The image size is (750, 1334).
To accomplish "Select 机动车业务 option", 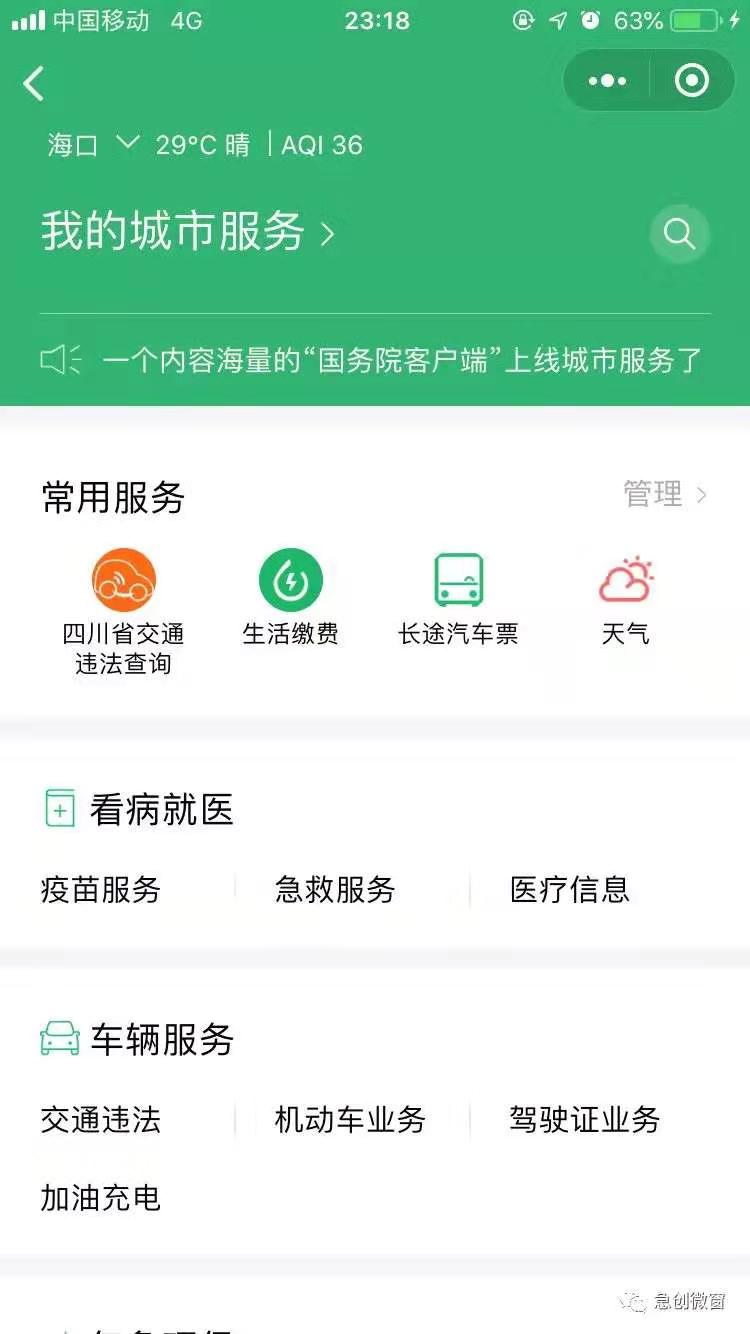I will pyautogui.click(x=350, y=1120).
